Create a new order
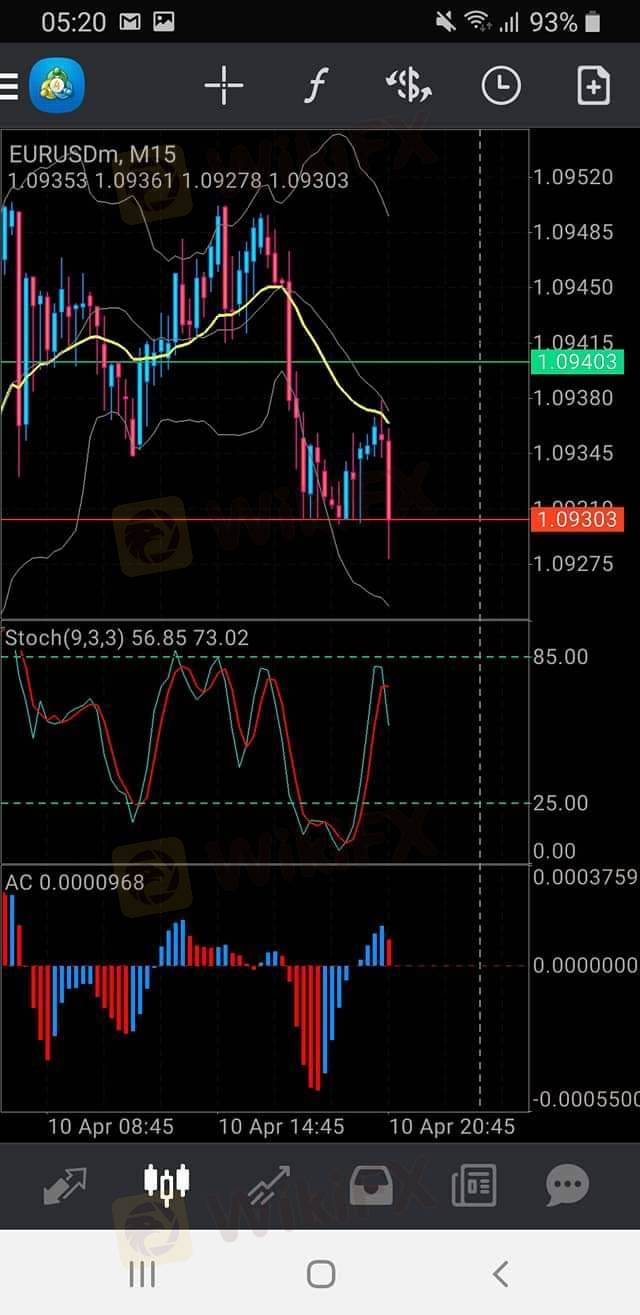This screenshot has height=1315, width=640. click(x=593, y=87)
